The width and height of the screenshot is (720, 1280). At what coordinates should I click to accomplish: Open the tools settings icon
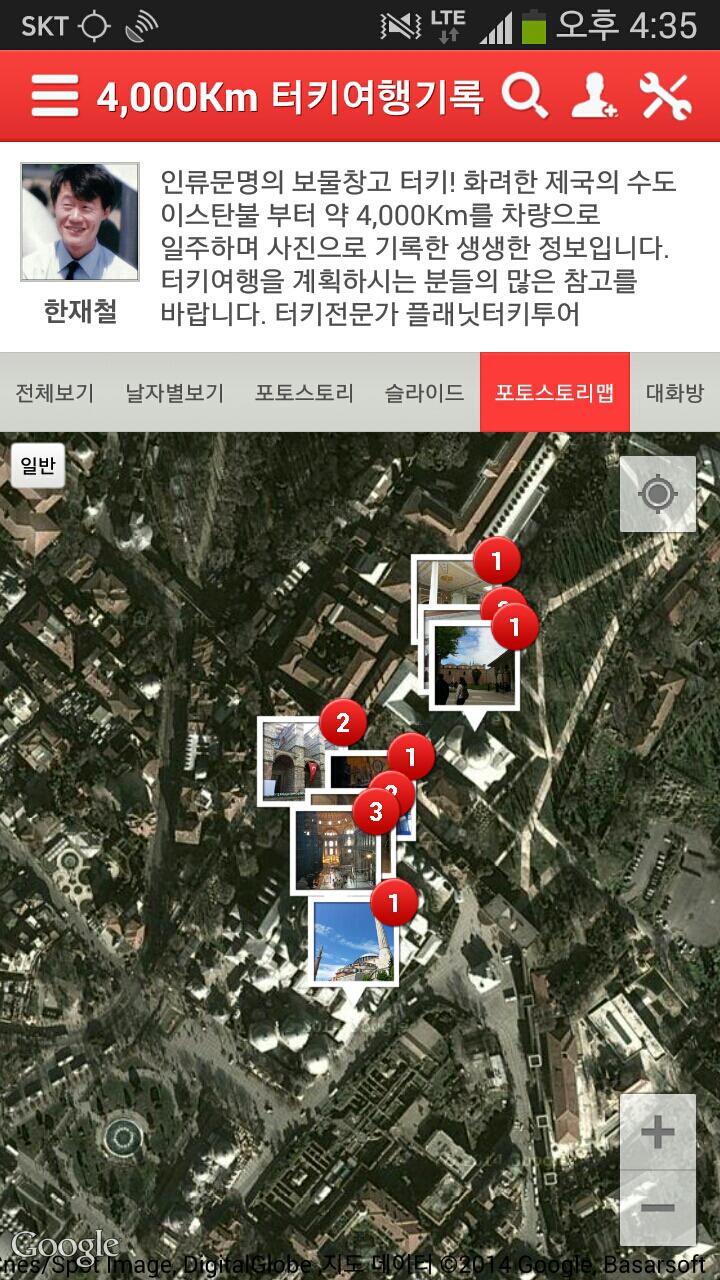click(x=666, y=97)
